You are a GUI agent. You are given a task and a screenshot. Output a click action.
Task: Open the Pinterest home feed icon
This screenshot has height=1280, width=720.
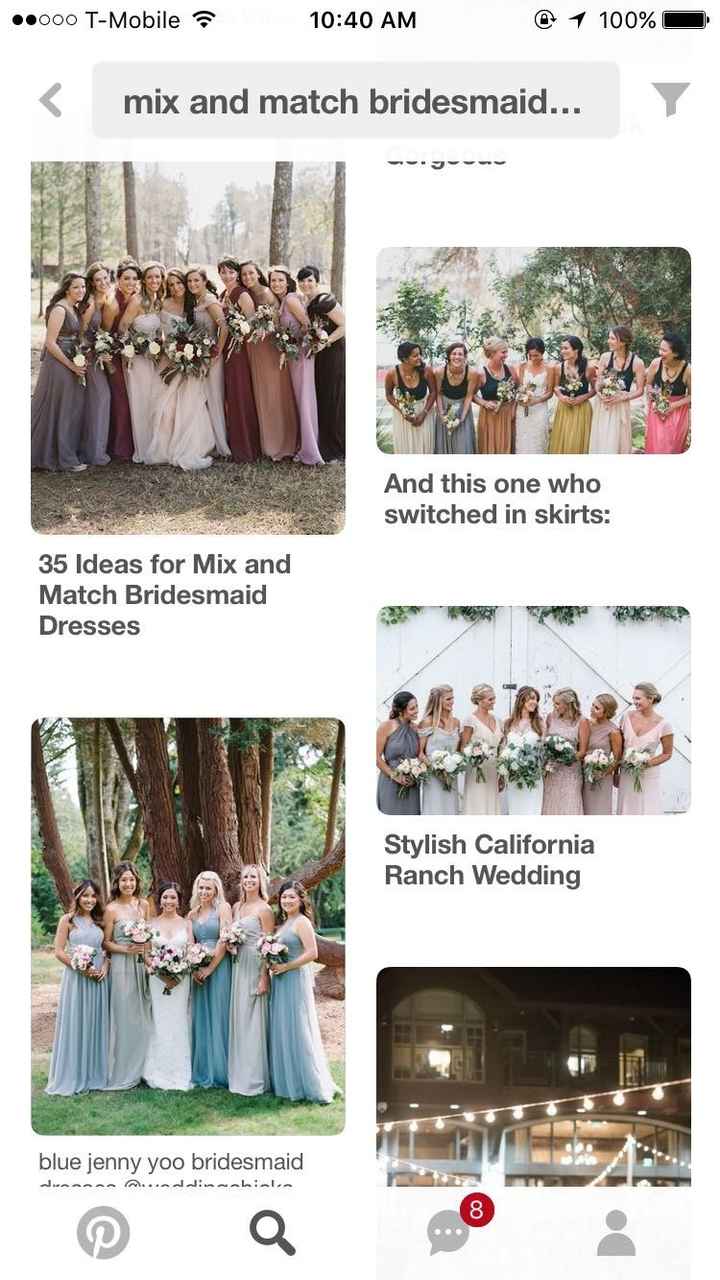103,1232
